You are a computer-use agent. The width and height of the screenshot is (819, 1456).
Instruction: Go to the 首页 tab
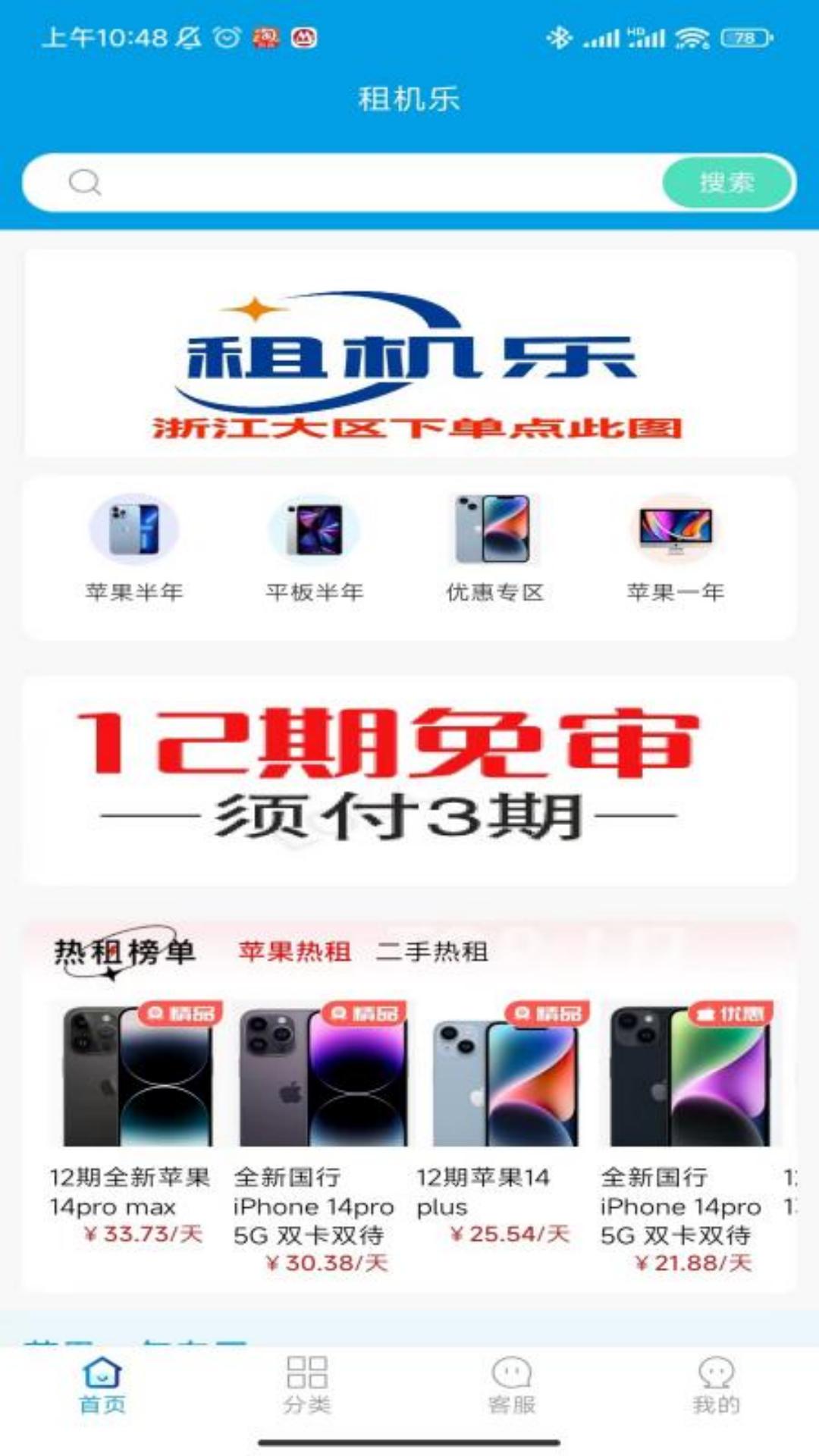click(x=102, y=1386)
